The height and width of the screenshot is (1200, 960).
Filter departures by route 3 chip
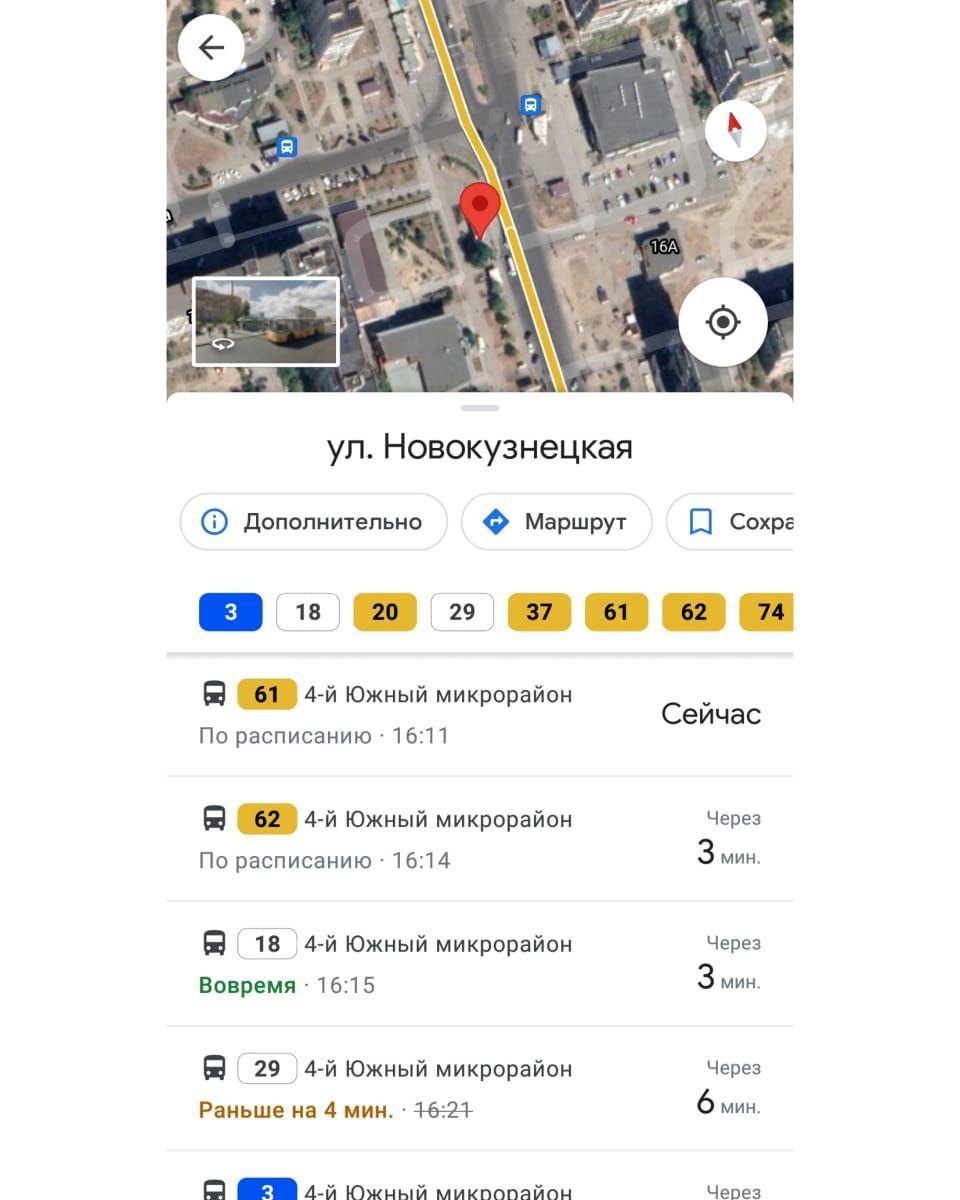(x=230, y=612)
